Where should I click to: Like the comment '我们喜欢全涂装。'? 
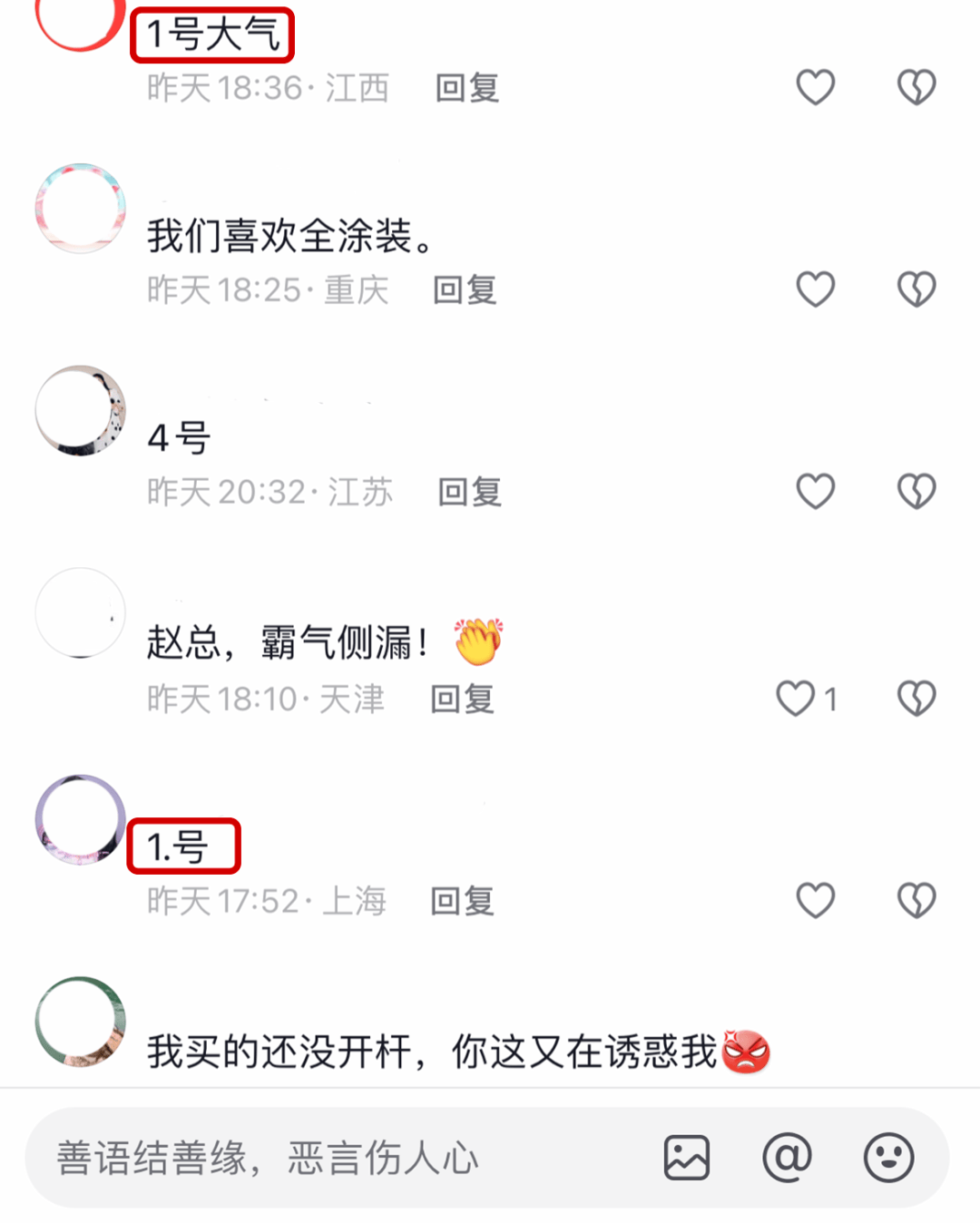point(815,289)
